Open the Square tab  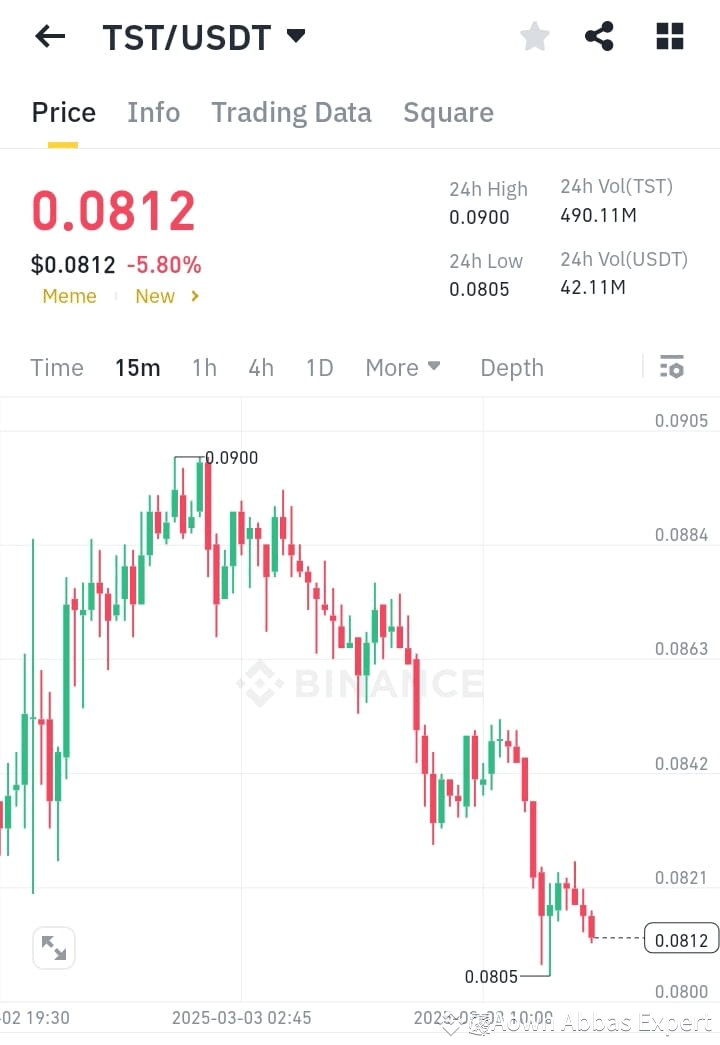[x=448, y=112]
